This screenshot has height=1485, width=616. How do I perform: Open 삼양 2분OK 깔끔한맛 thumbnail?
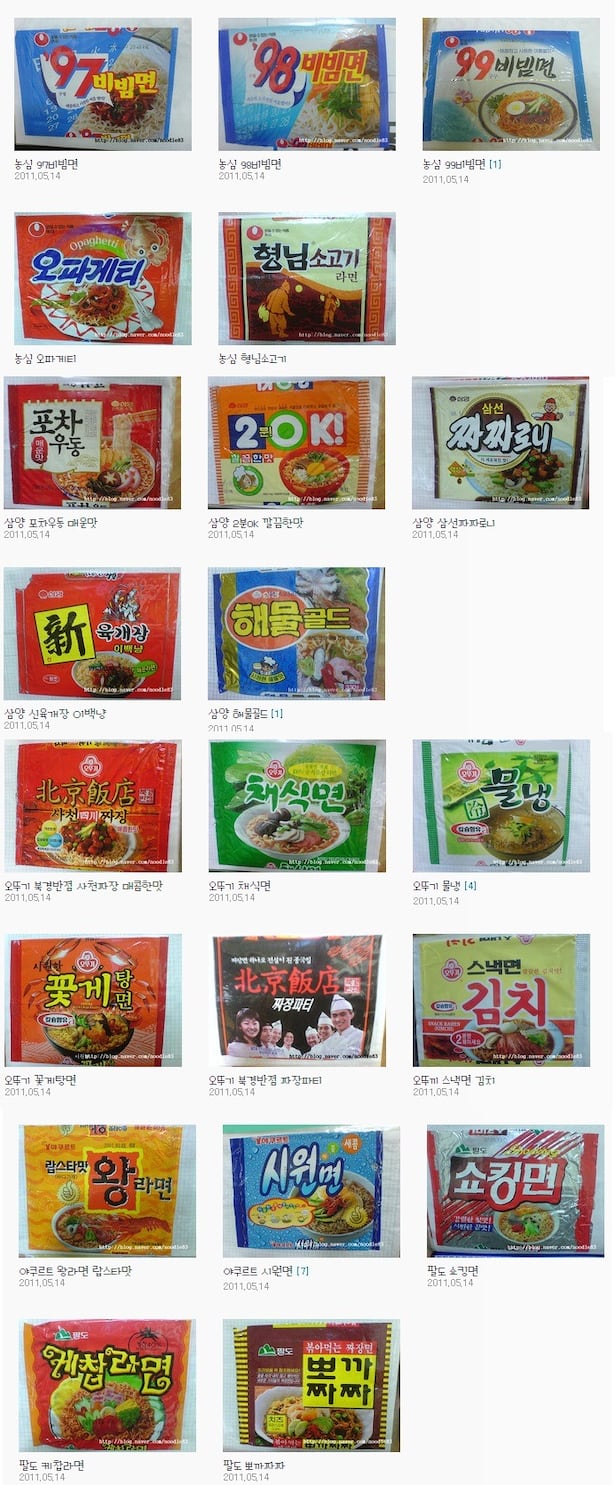tap(296, 442)
